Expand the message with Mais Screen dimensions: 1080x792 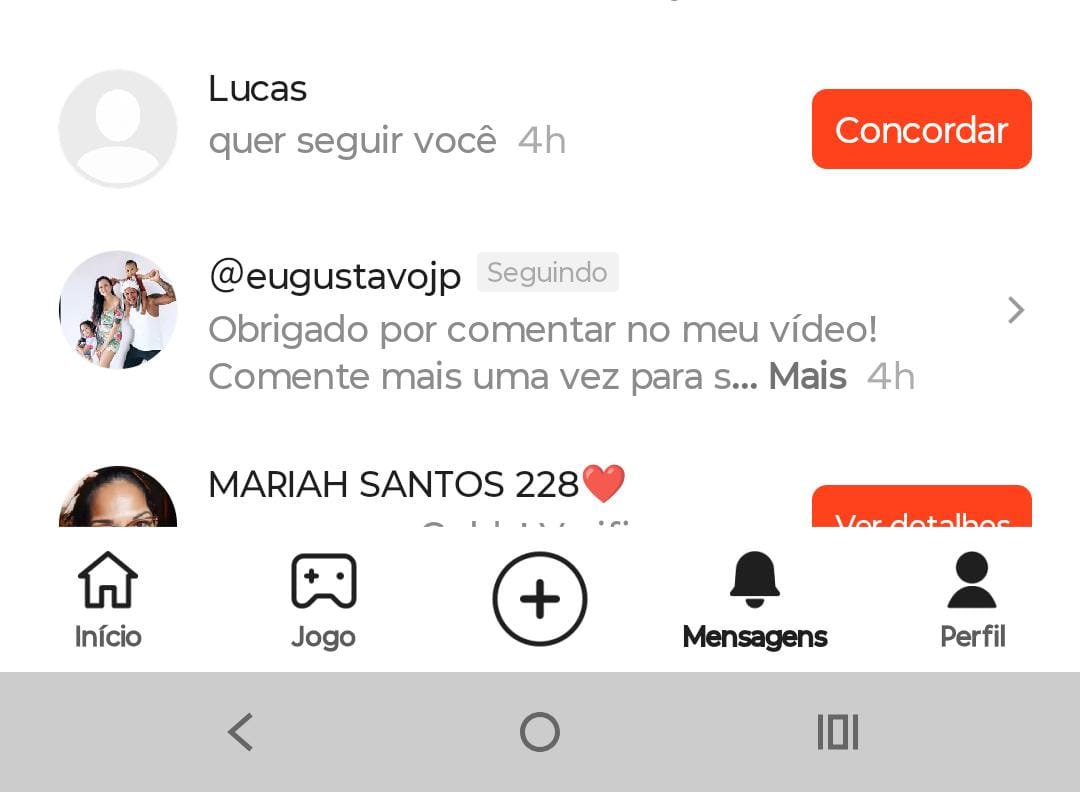pos(807,377)
